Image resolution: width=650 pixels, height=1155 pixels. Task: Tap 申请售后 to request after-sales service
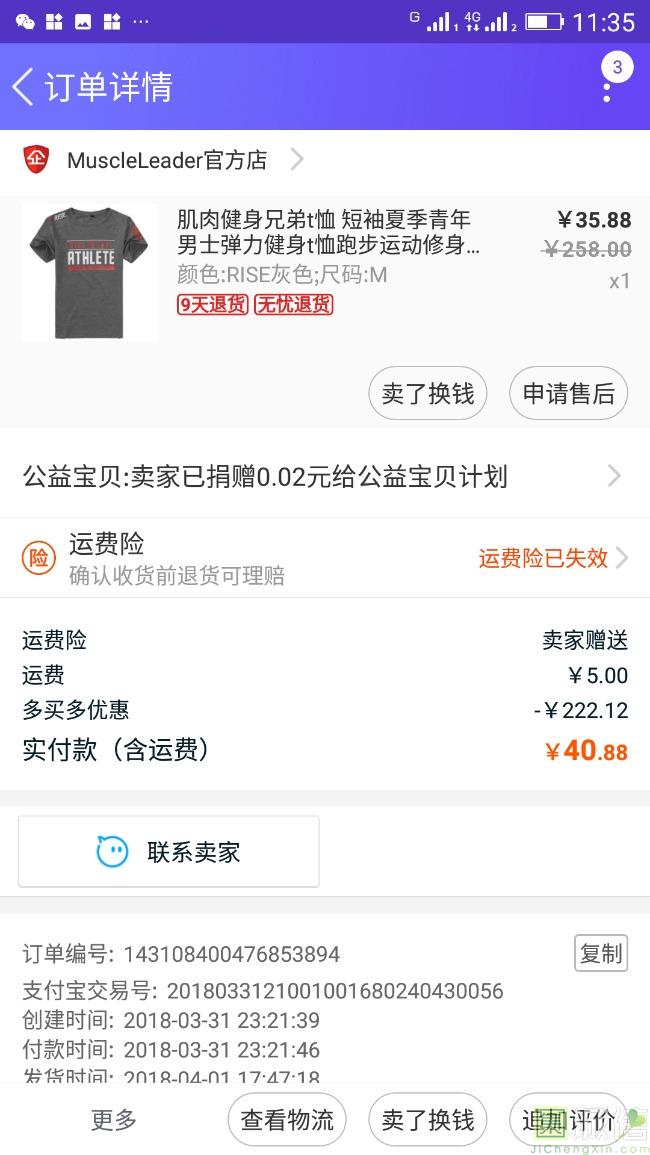[568, 394]
